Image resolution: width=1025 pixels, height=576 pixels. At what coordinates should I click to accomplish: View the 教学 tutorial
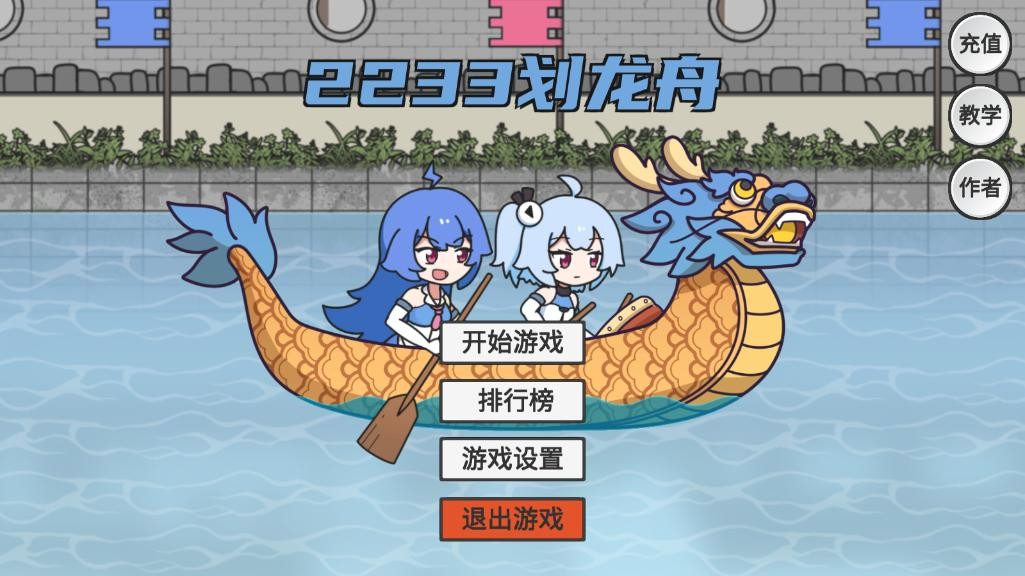click(979, 115)
